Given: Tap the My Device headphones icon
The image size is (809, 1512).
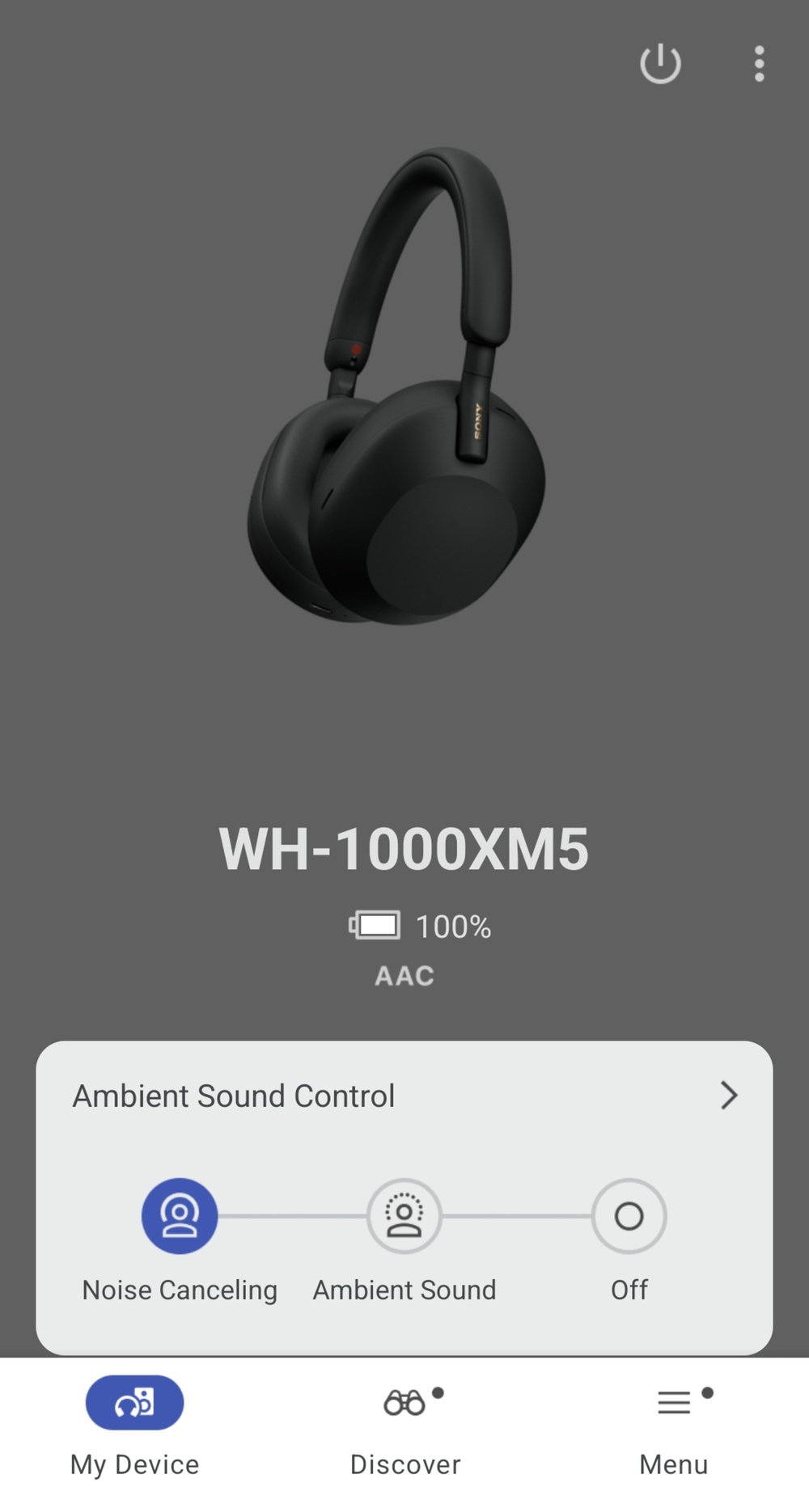Looking at the screenshot, I should pos(134,1404).
